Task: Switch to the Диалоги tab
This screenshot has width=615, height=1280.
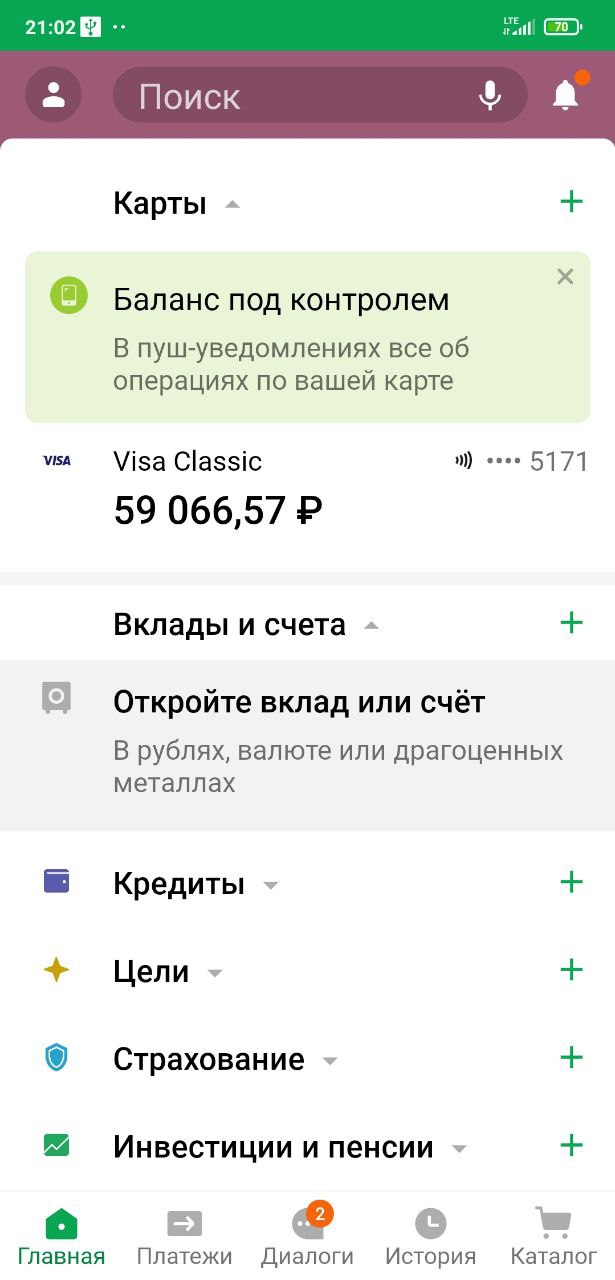Action: 307,1238
